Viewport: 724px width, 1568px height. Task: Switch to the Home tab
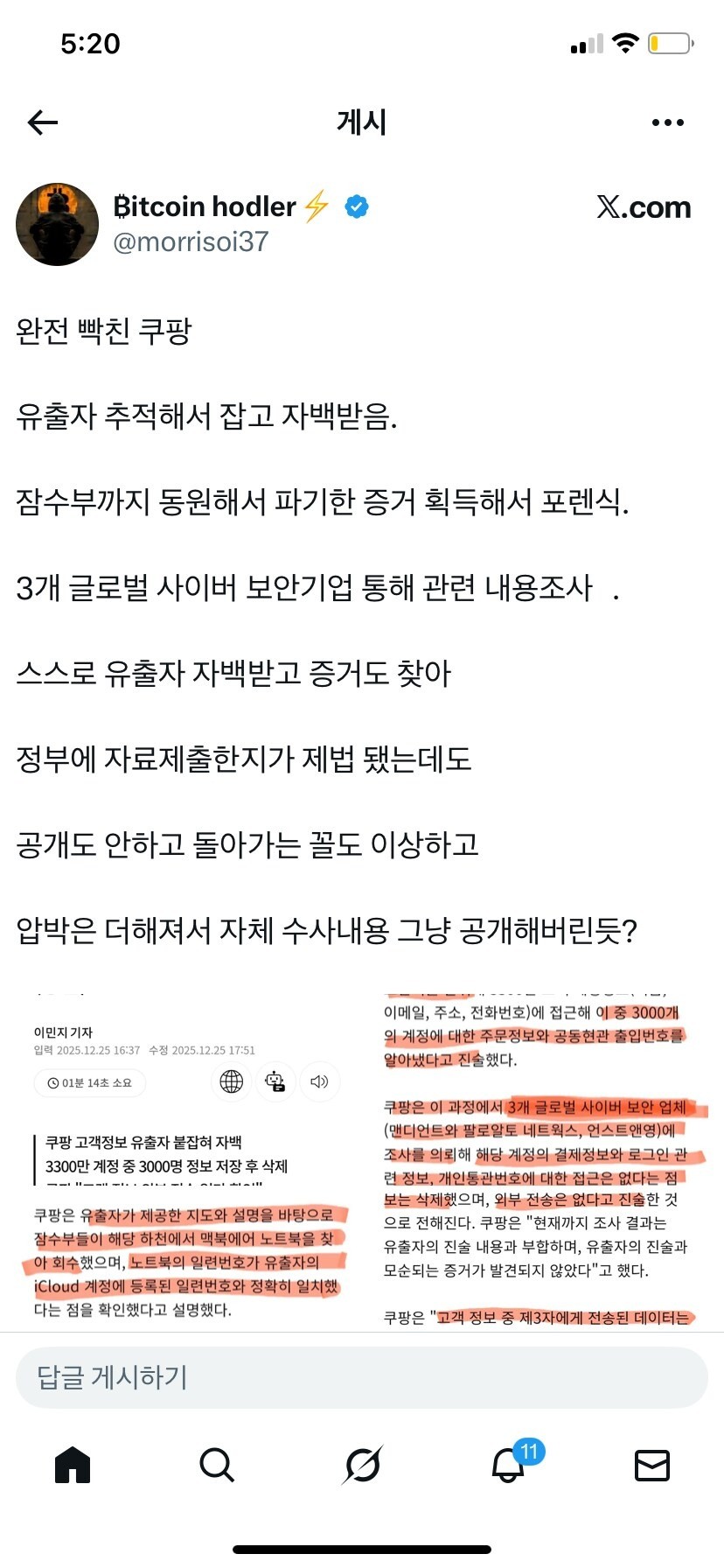73,1465
